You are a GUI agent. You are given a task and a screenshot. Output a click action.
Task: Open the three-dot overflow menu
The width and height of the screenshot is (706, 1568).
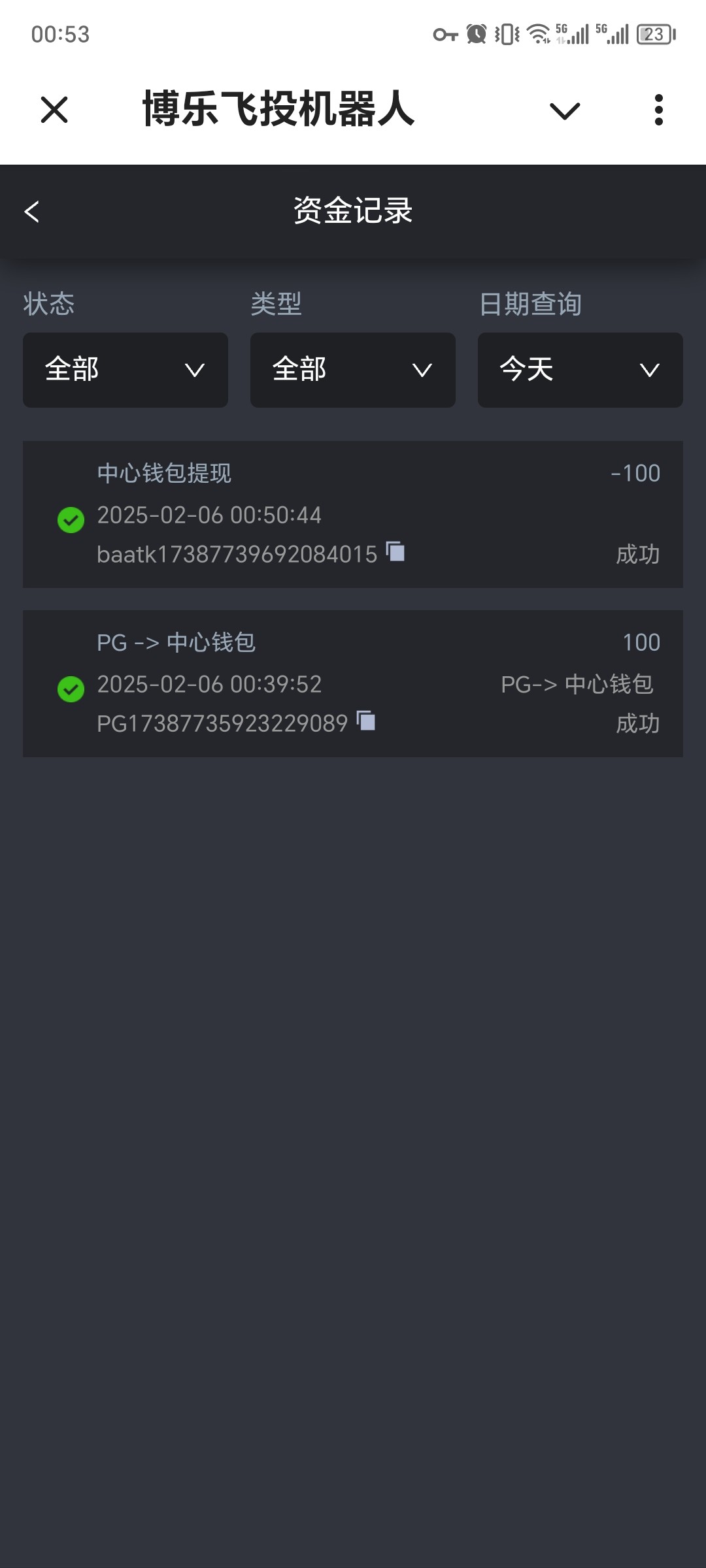(x=659, y=109)
